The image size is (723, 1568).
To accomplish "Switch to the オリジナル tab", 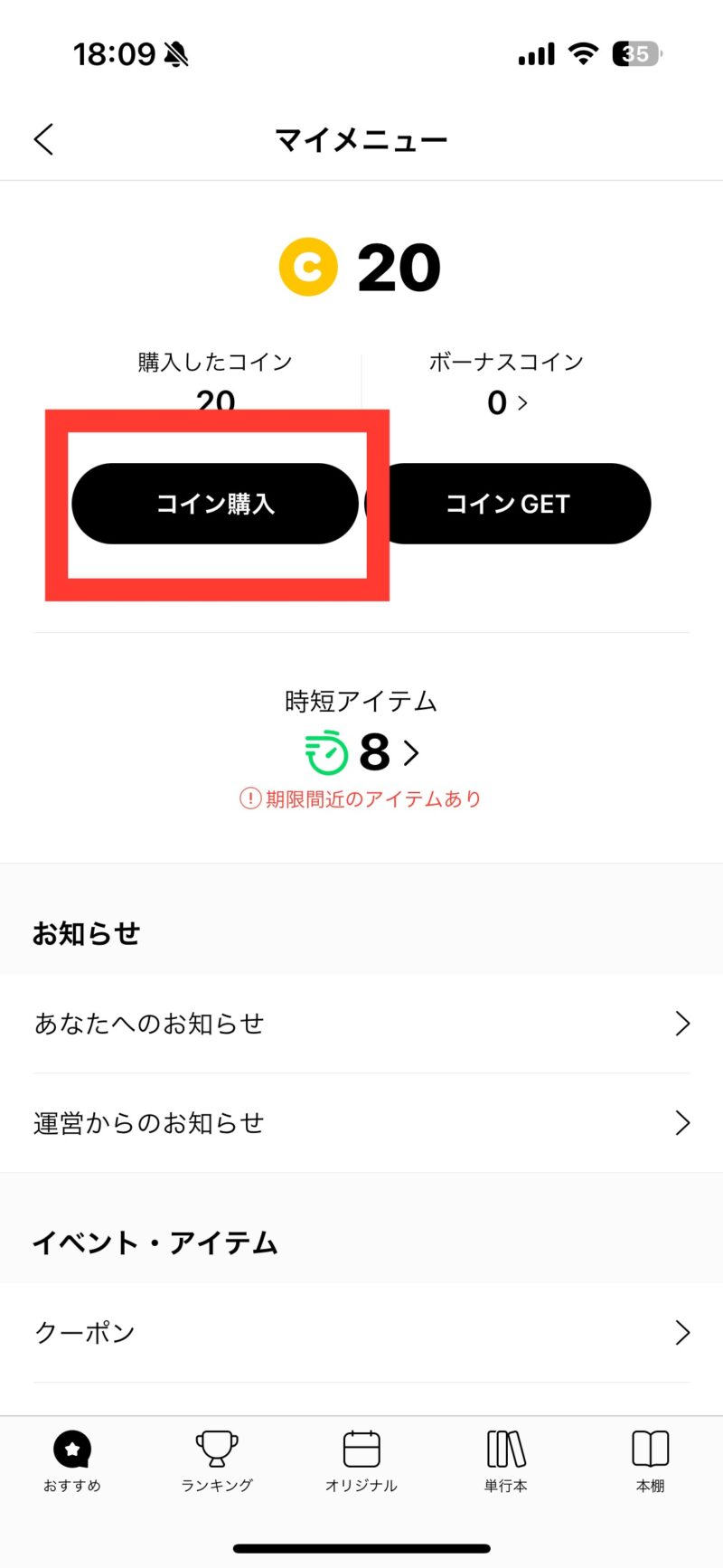I will [x=361, y=1461].
